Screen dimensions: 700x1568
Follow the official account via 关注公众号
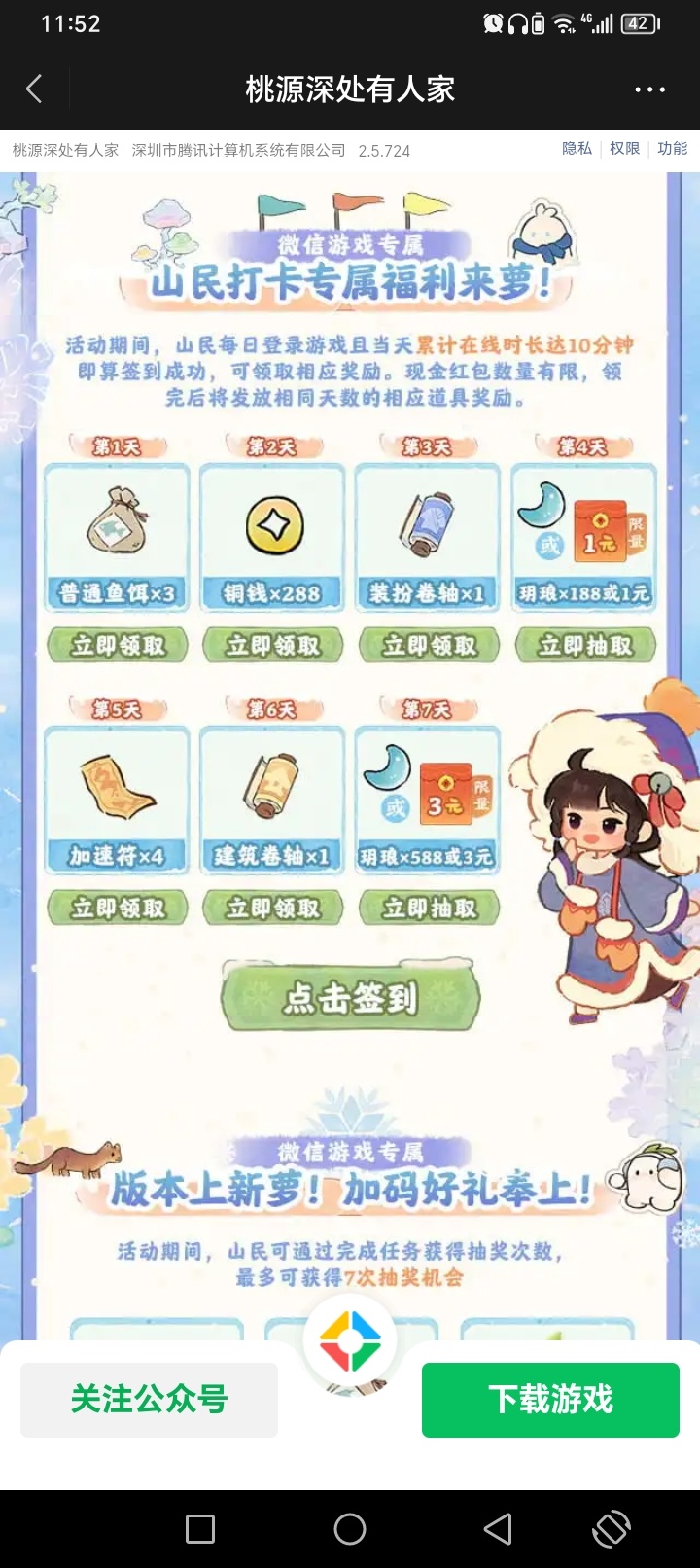tap(149, 1400)
